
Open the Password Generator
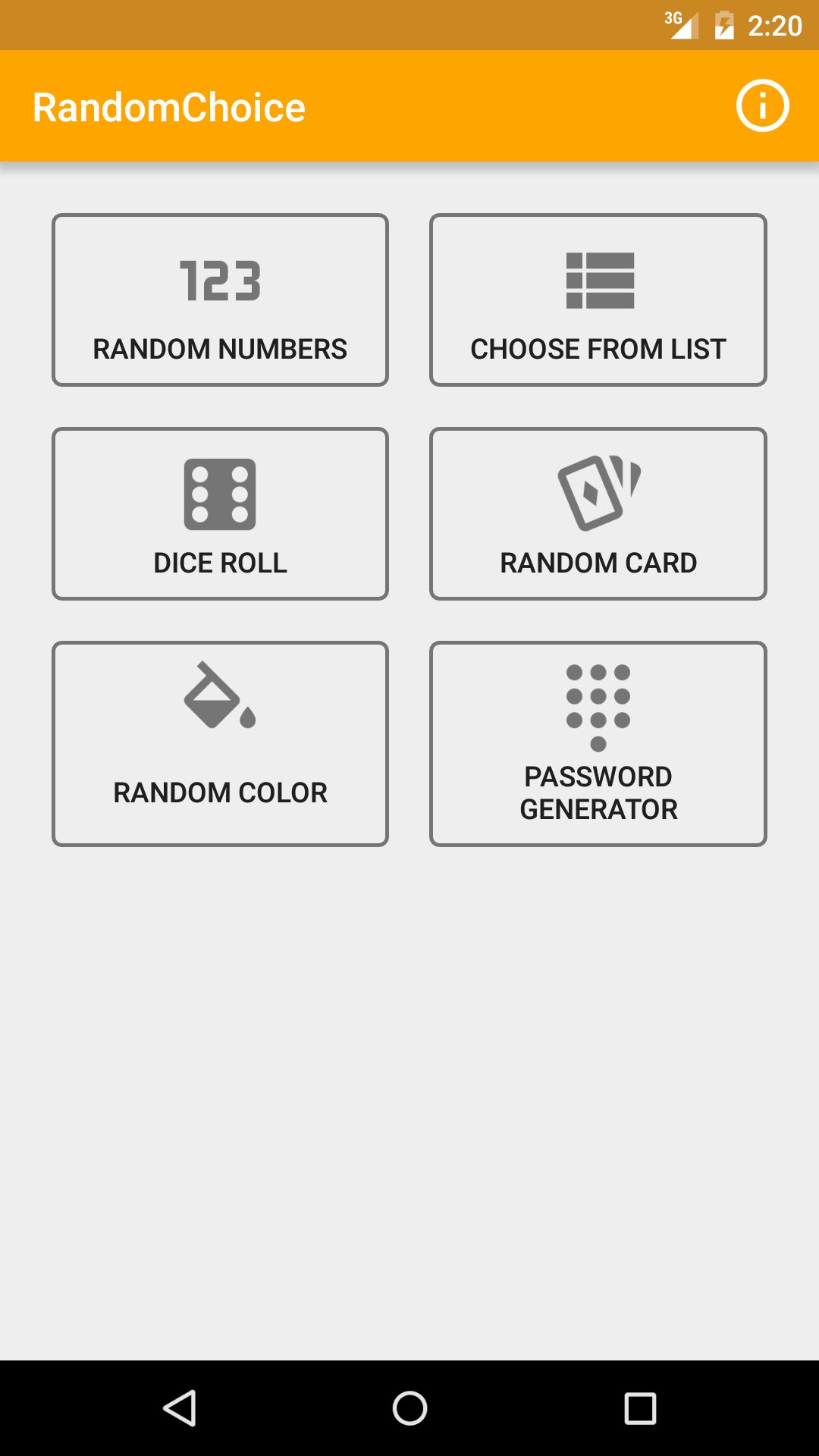click(x=598, y=745)
